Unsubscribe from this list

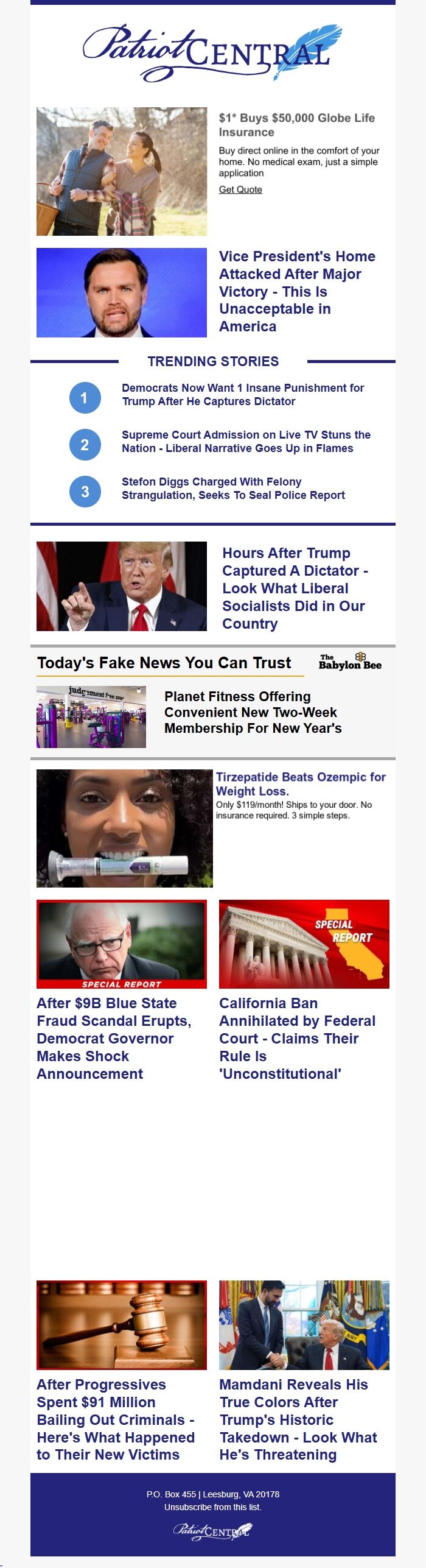[212, 1507]
